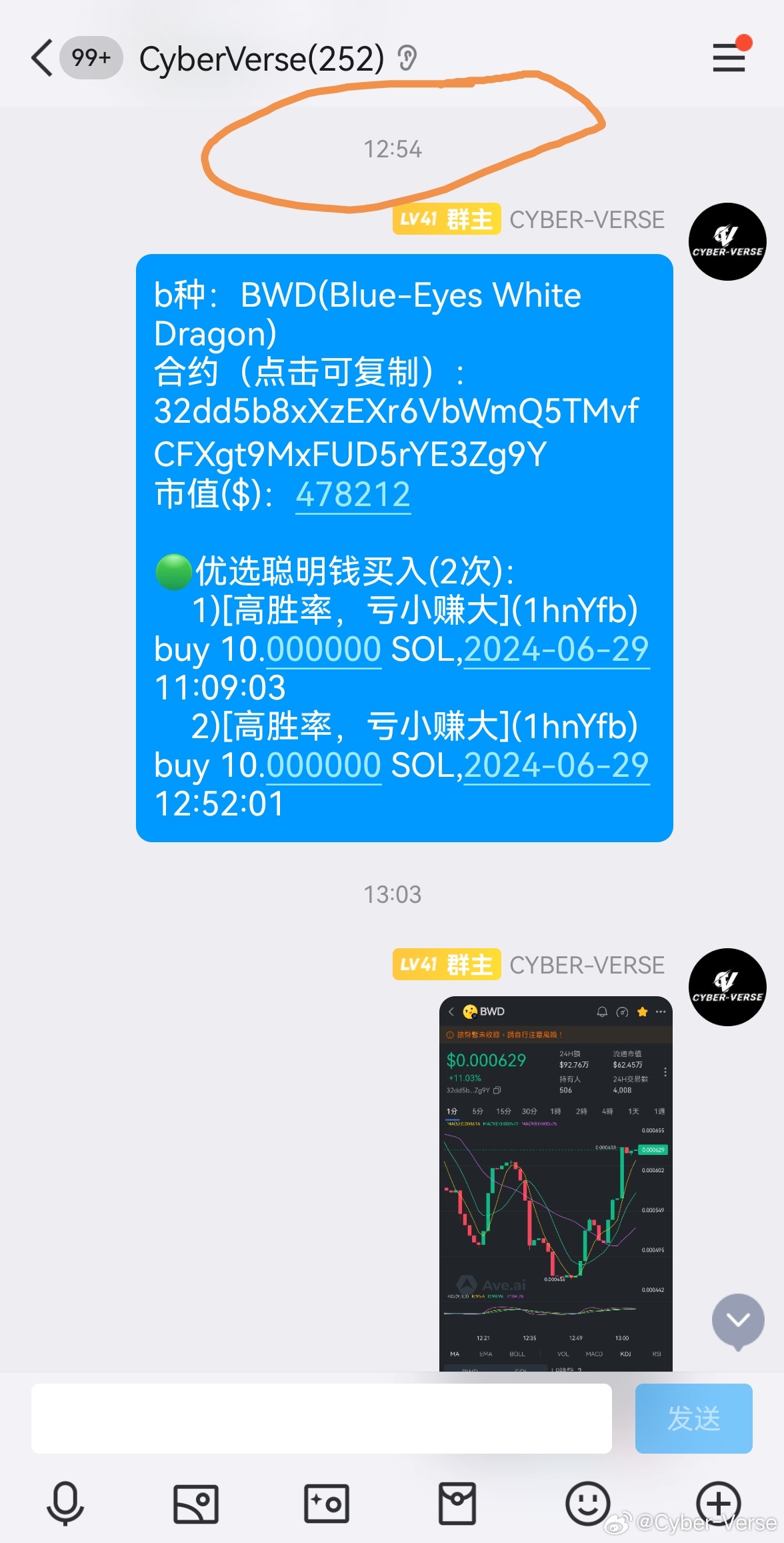Image resolution: width=784 pixels, height=1543 pixels.
Task: Open the shared BWD chart image
Action: (555, 1183)
